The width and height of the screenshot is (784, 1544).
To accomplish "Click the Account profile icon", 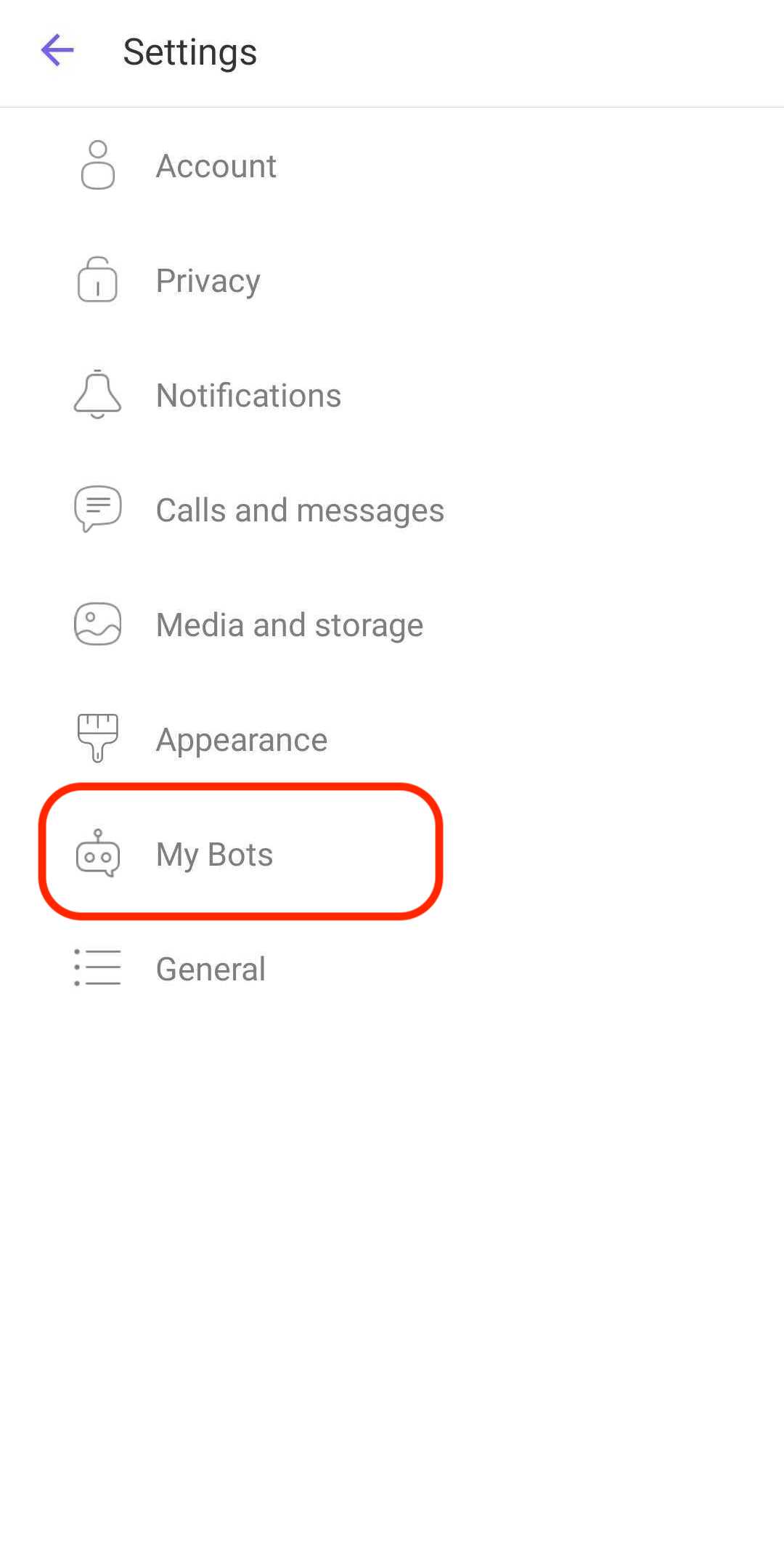I will (97, 166).
